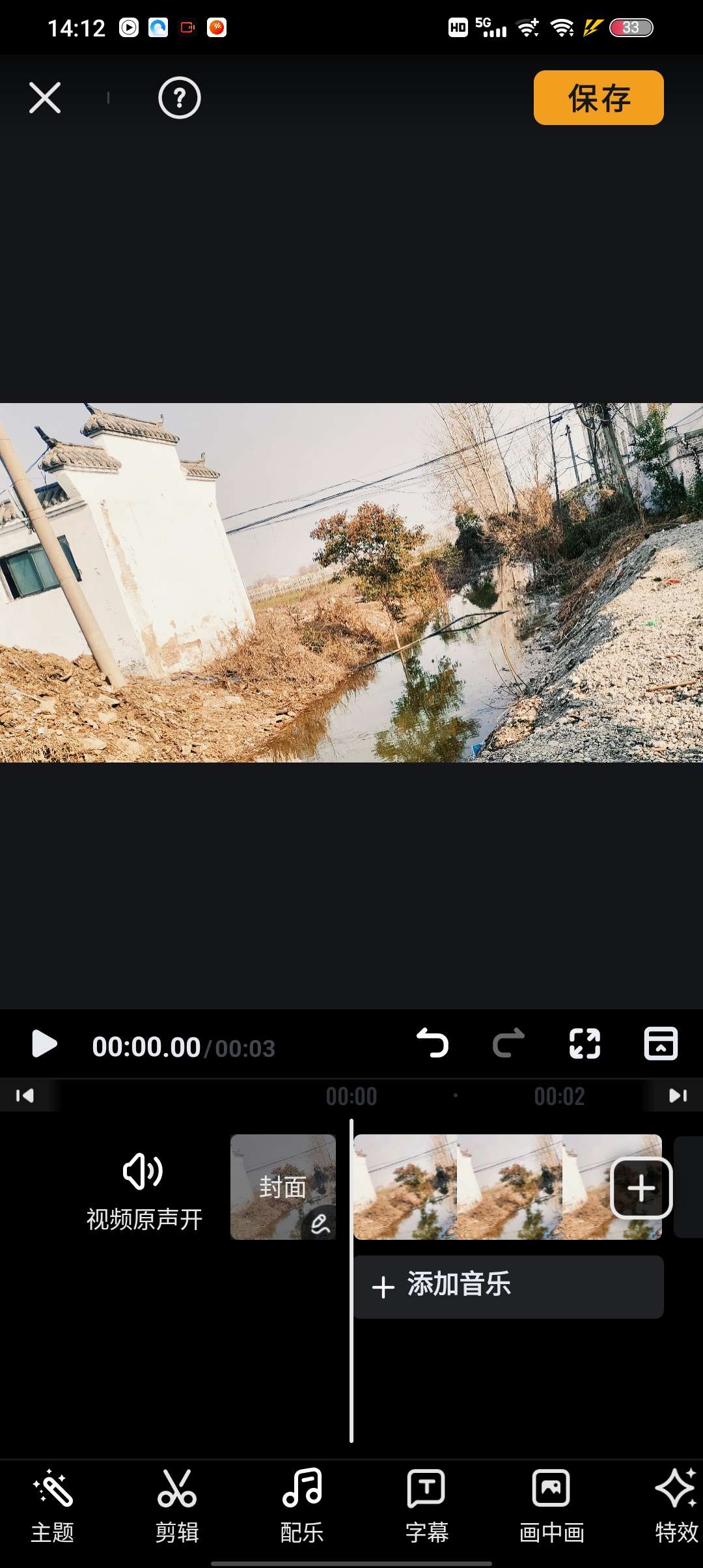Collapse the timeline panel icon
This screenshot has height=1568, width=703.
click(661, 1043)
